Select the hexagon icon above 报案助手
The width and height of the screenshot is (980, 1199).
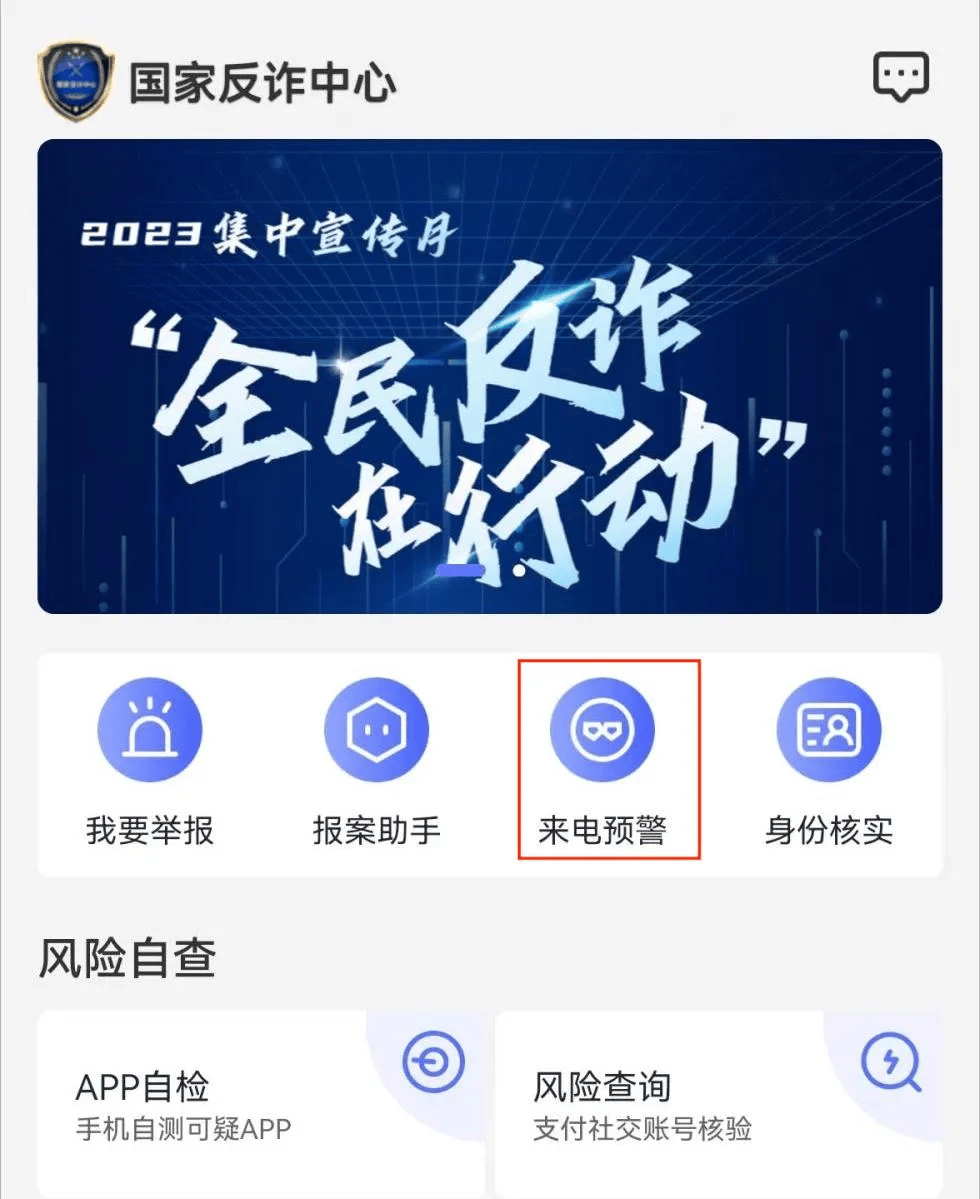377,728
